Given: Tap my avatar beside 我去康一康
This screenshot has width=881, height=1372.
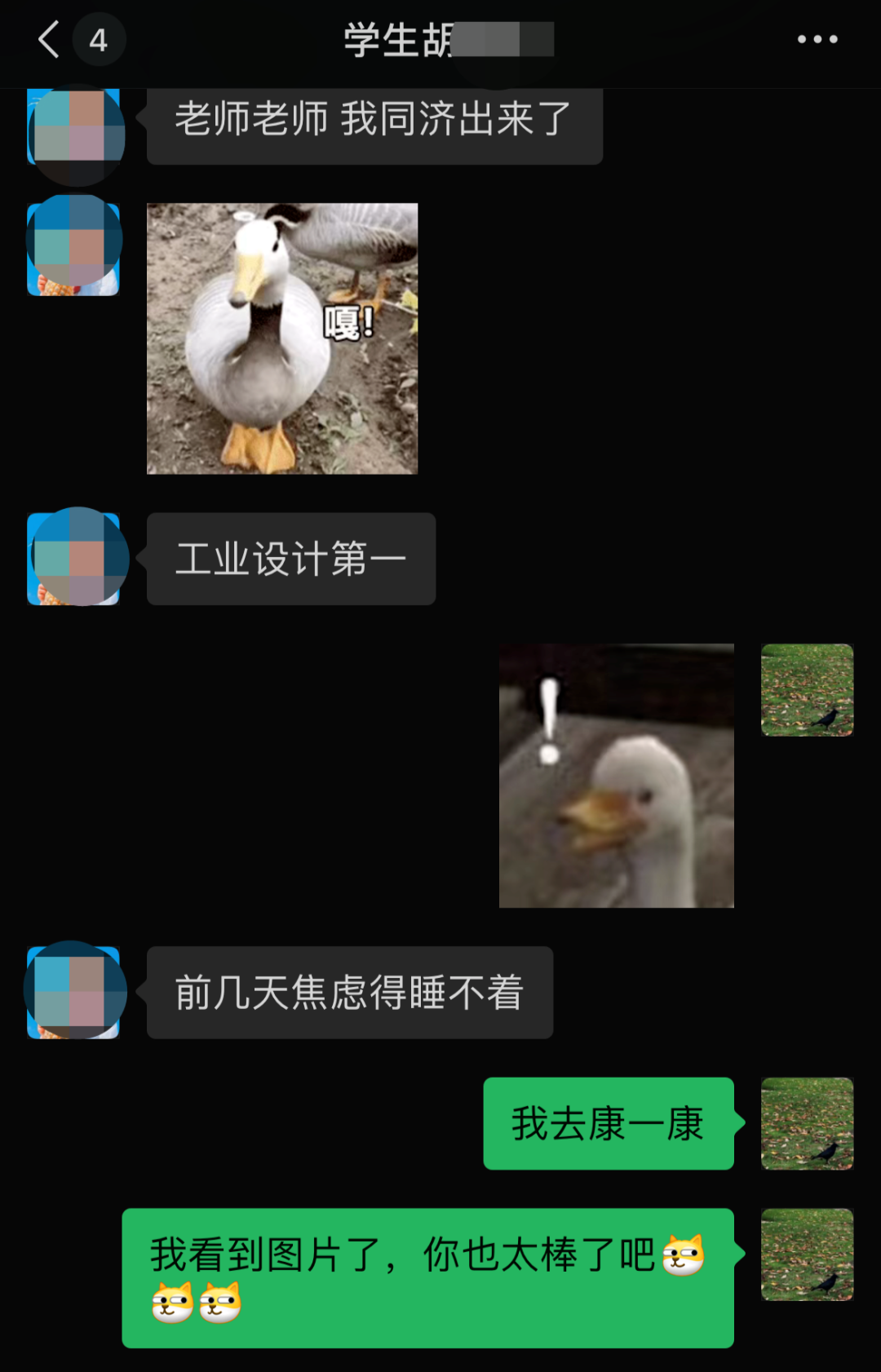Looking at the screenshot, I should pyautogui.click(x=807, y=1123).
